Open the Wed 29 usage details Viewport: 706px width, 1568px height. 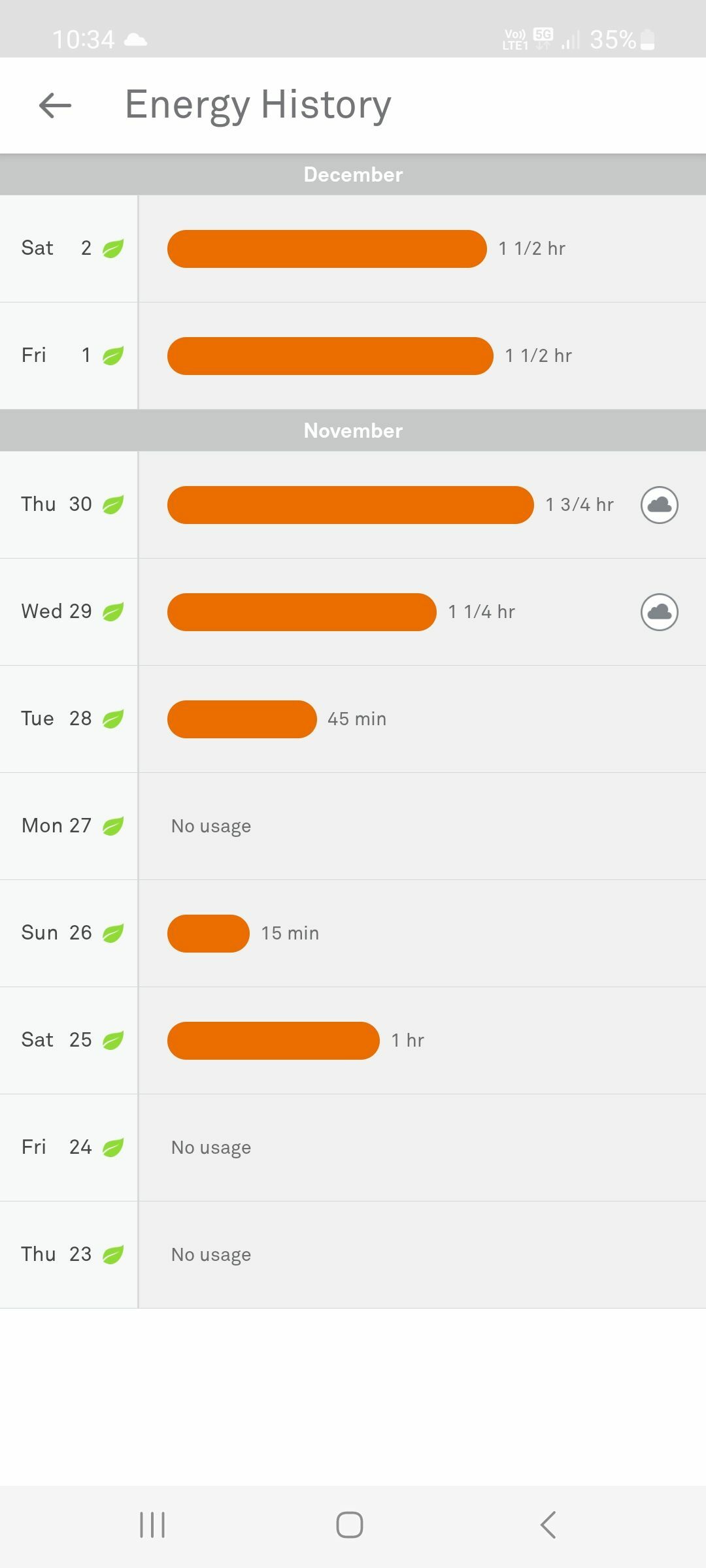click(x=353, y=612)
